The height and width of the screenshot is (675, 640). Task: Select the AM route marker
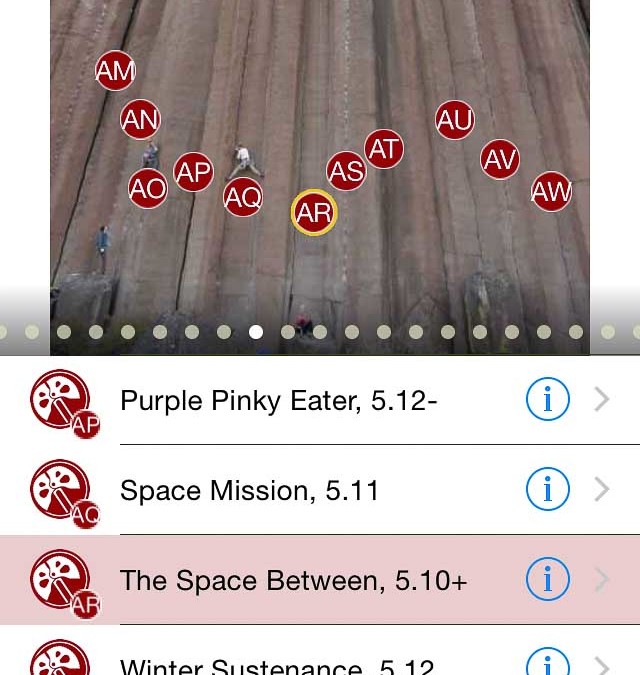point(116,71)
